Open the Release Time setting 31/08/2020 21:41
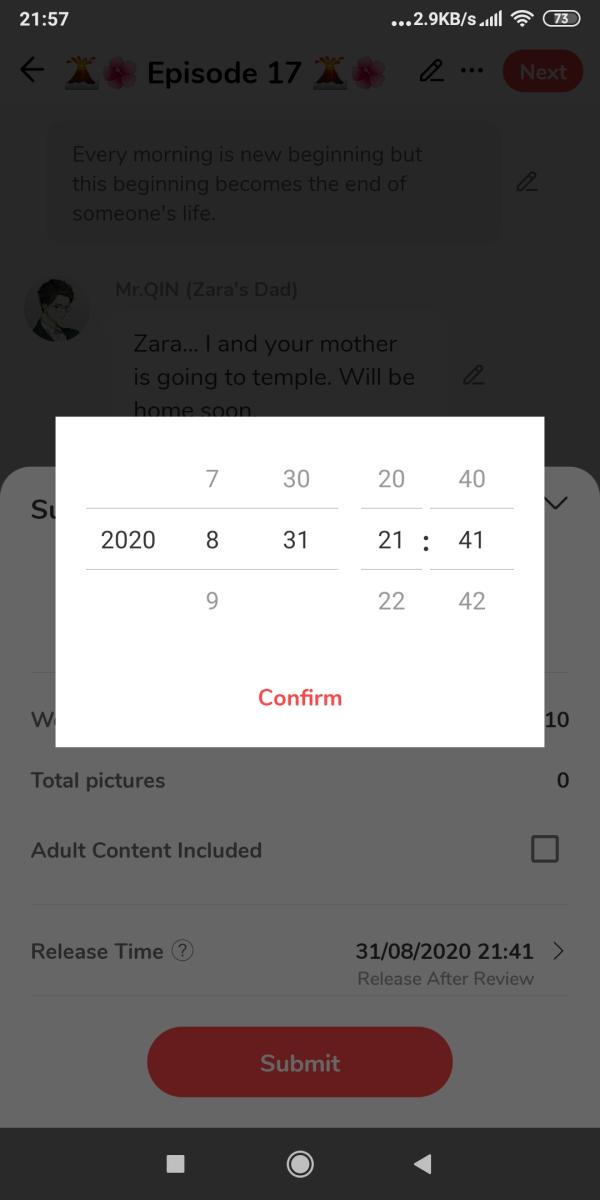This screenshot has width=600, height=1200. click(x=460, y=952)
